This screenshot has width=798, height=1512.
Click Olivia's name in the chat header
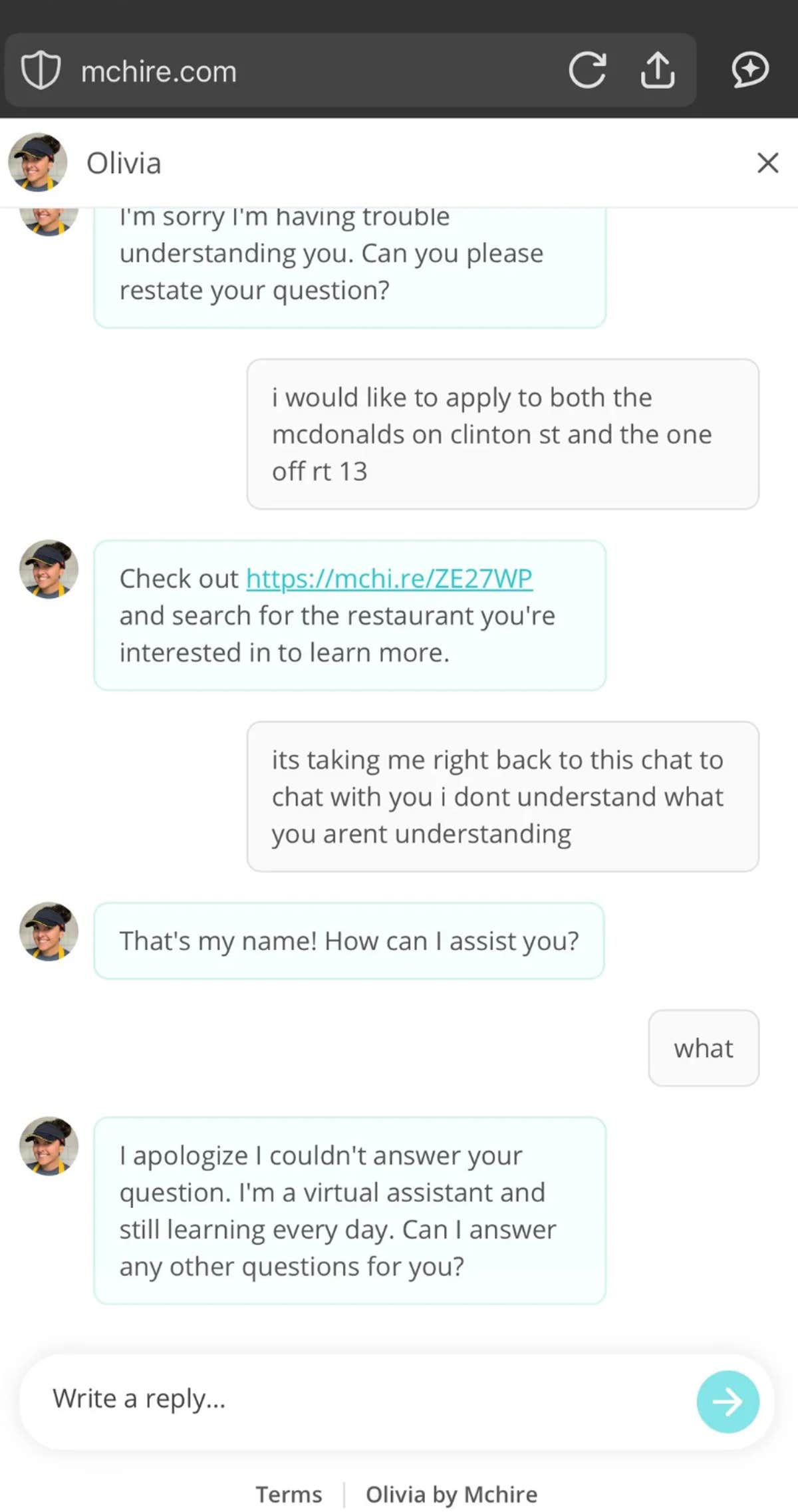(124, 162)
